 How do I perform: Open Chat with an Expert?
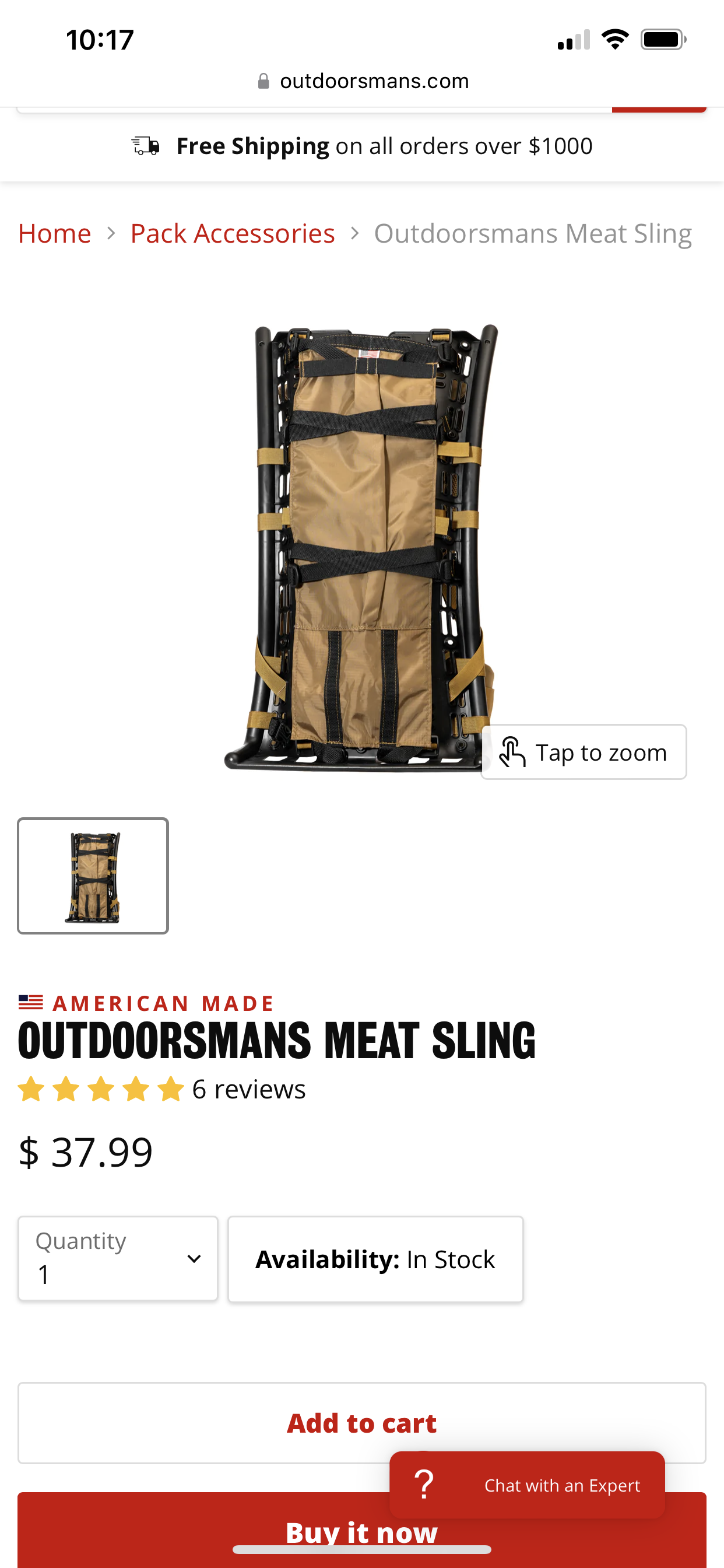(527, 1485)
